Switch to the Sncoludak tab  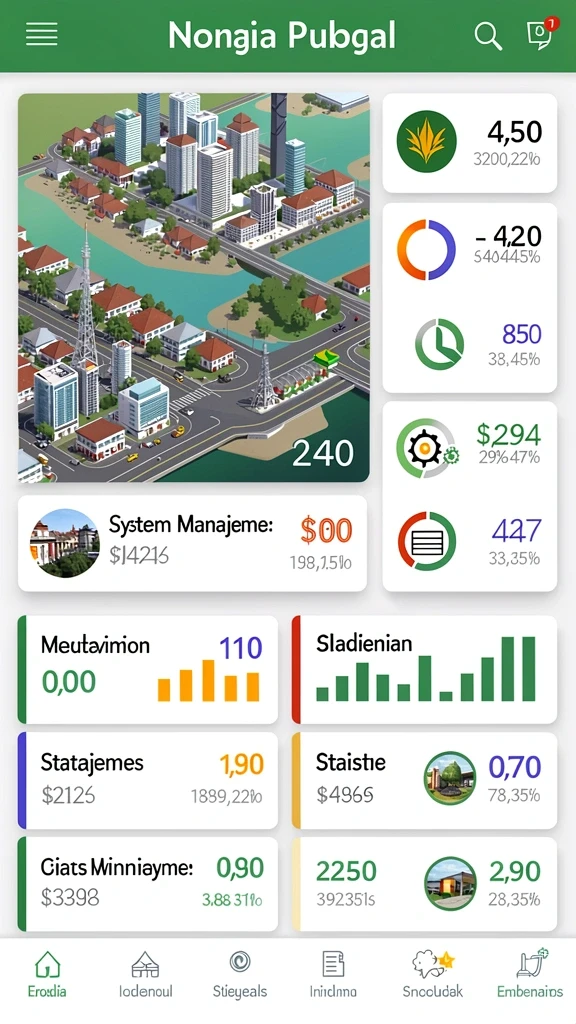pos(432,974)
